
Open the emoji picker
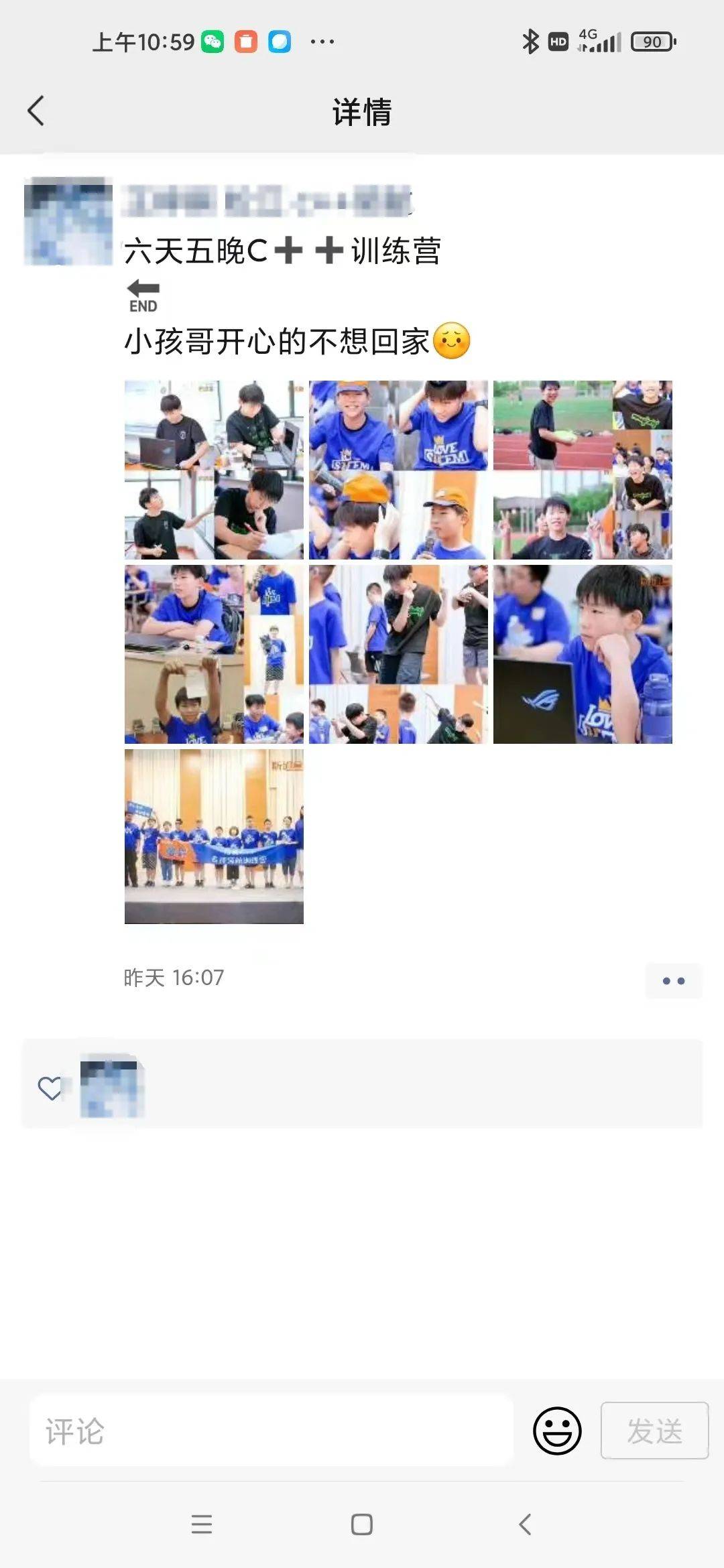[x=556, y=1431]
